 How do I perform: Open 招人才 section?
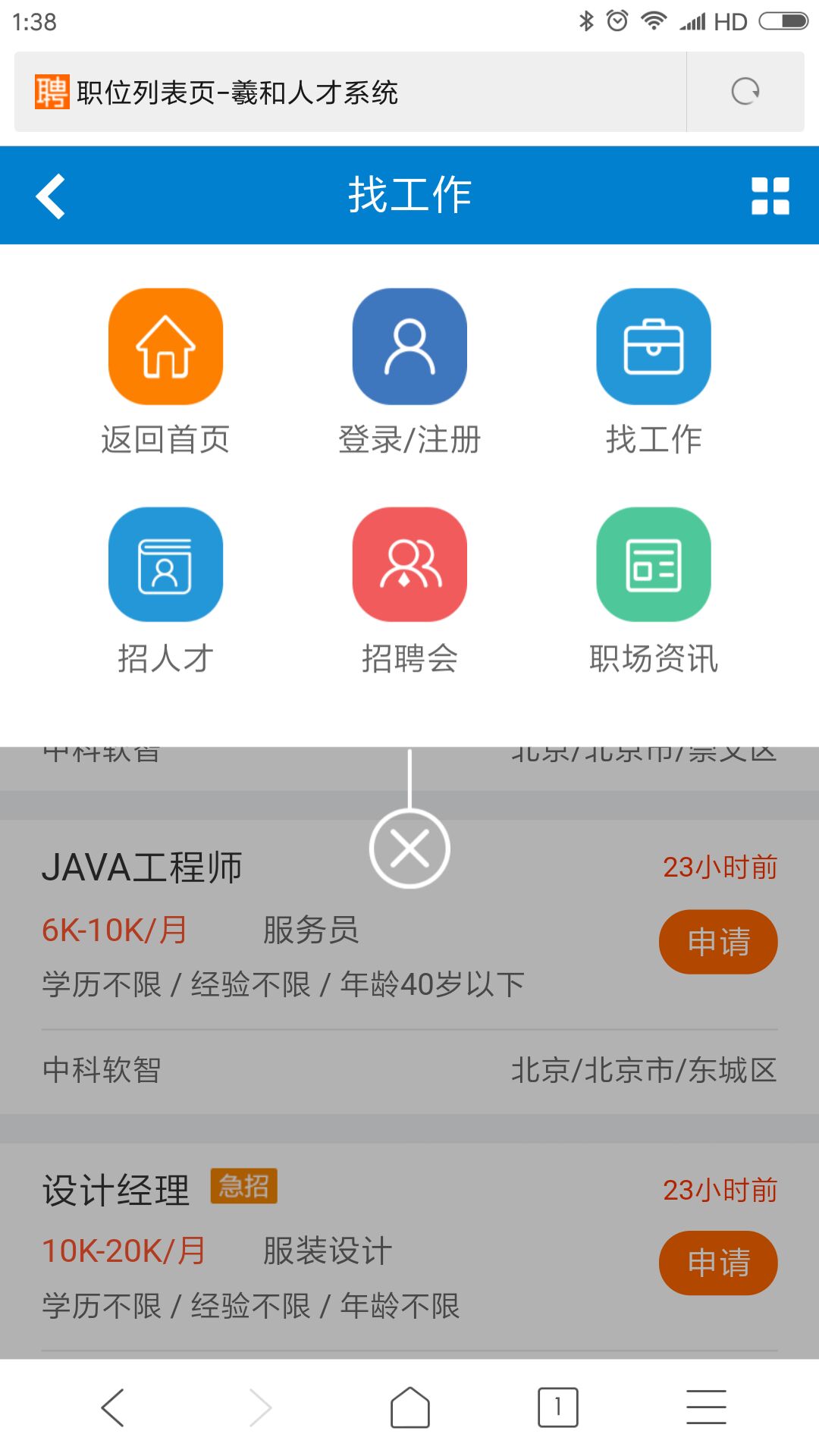(165, 590)
